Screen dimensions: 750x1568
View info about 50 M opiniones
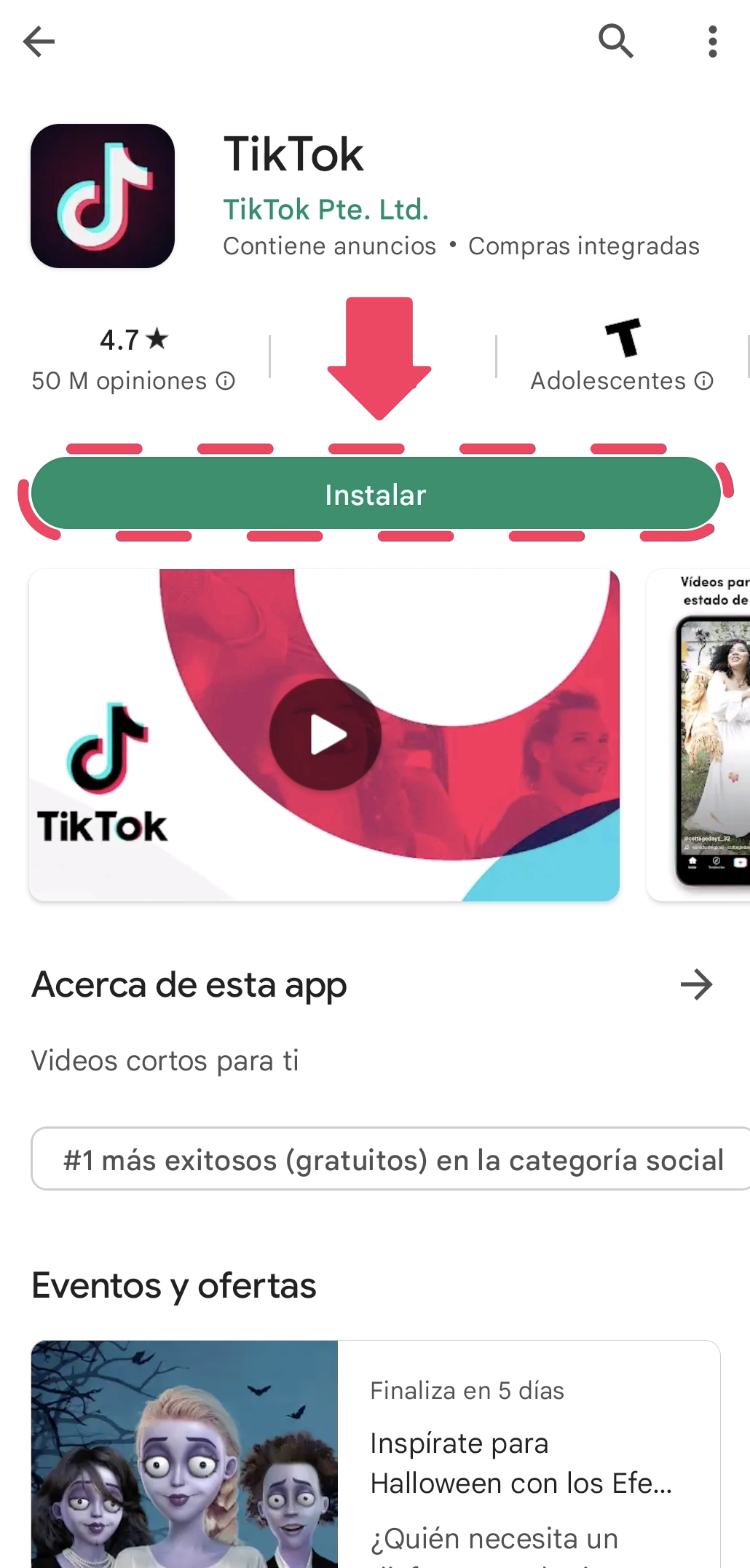coord(225,380)
